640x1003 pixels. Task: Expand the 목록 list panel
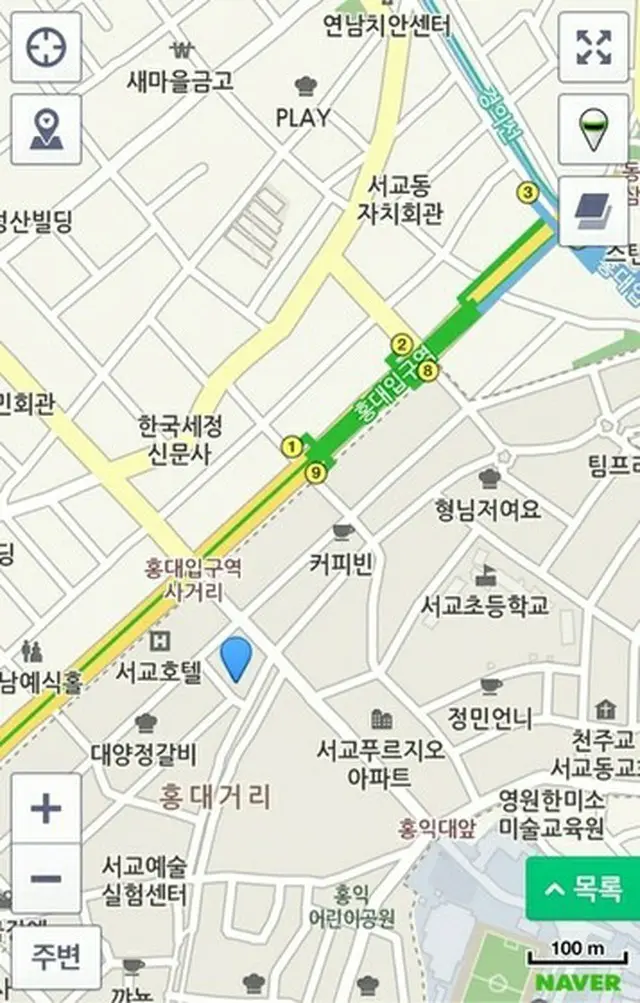pos(584,888)
